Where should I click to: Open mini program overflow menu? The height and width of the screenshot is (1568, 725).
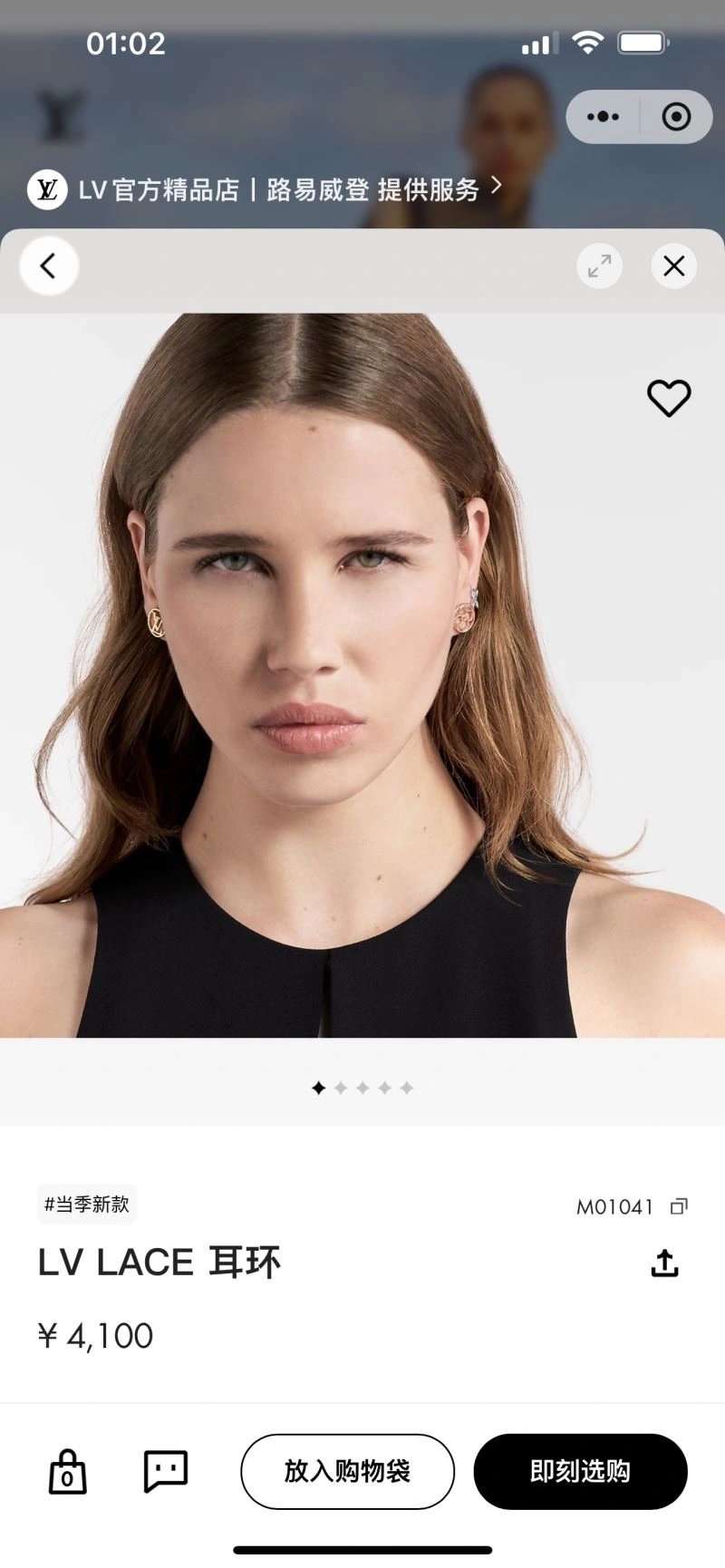(x=604, y=117)
